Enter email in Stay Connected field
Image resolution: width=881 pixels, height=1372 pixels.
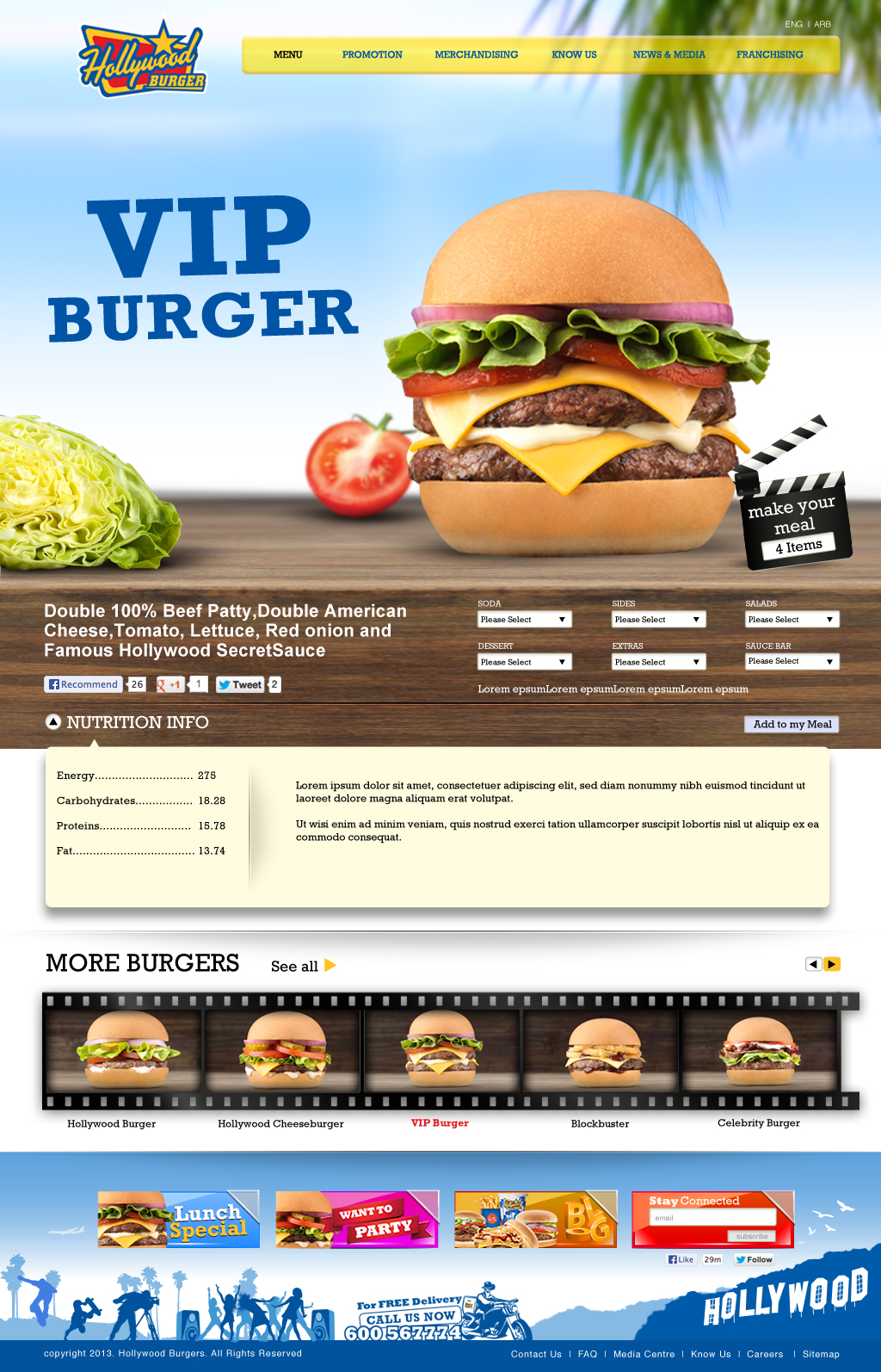(x=712, y=1217)
